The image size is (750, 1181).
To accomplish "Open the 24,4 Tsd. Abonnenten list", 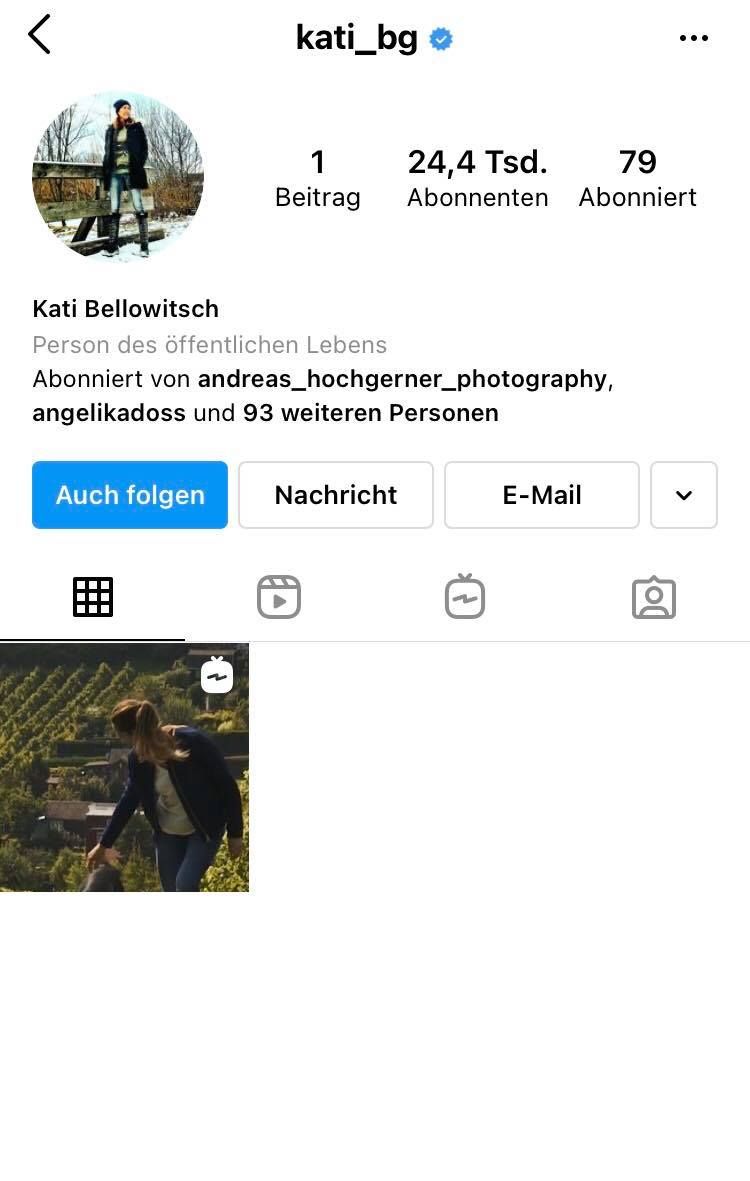I will 477,178.
